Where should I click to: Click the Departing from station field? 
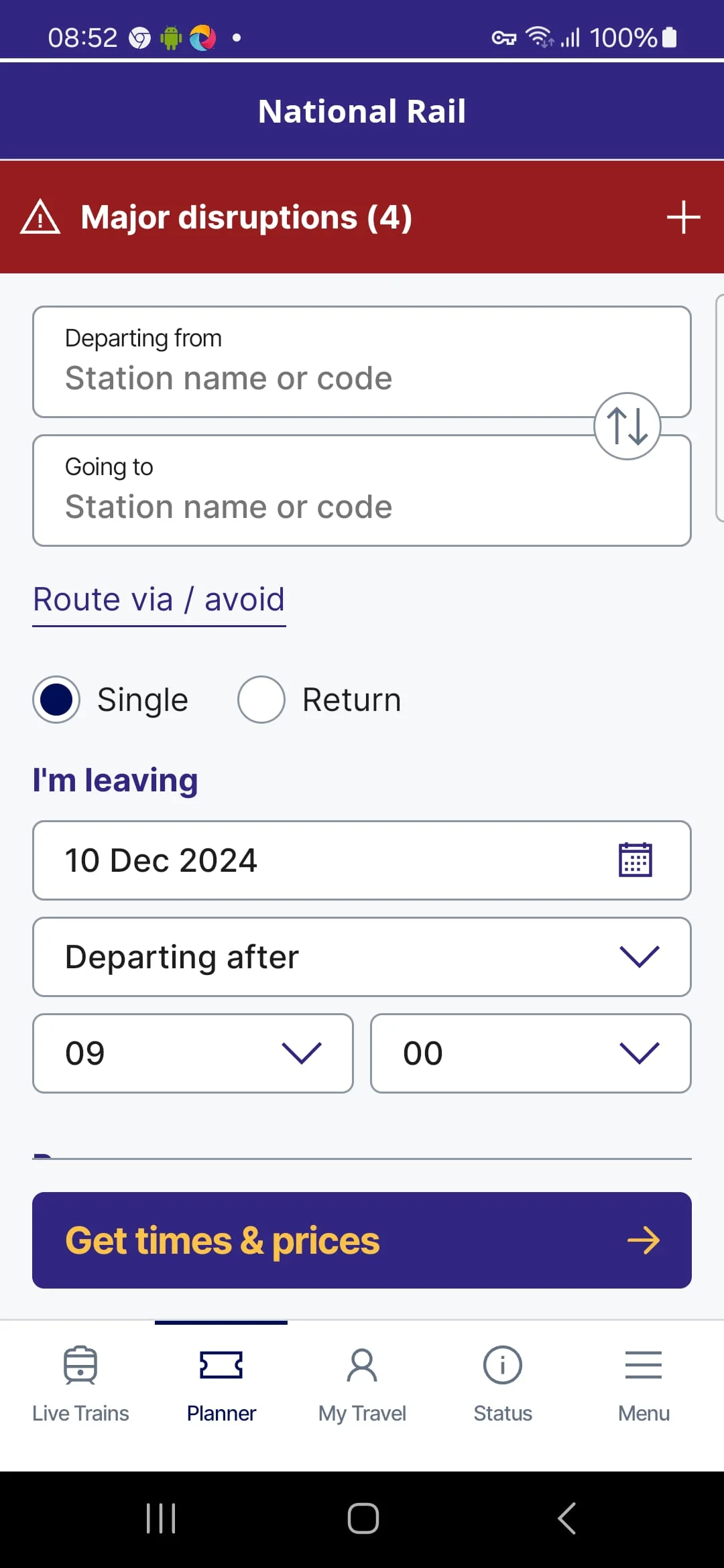pos(361,362)
